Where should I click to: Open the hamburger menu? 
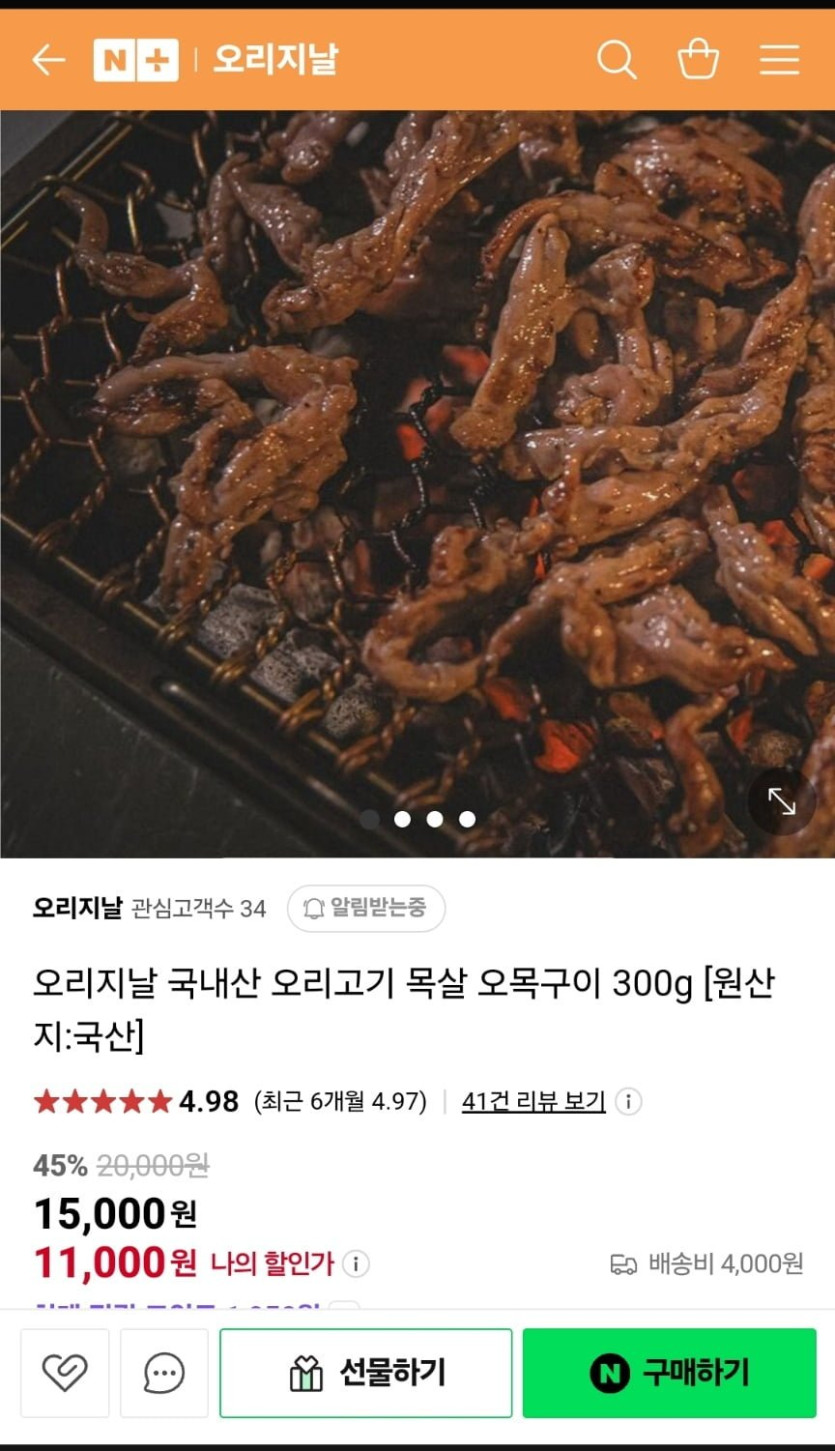click(x=779, y=60)
